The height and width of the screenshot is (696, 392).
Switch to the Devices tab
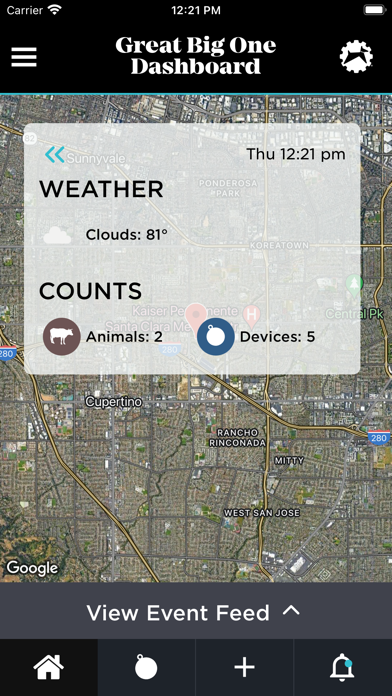click(147, 668)
